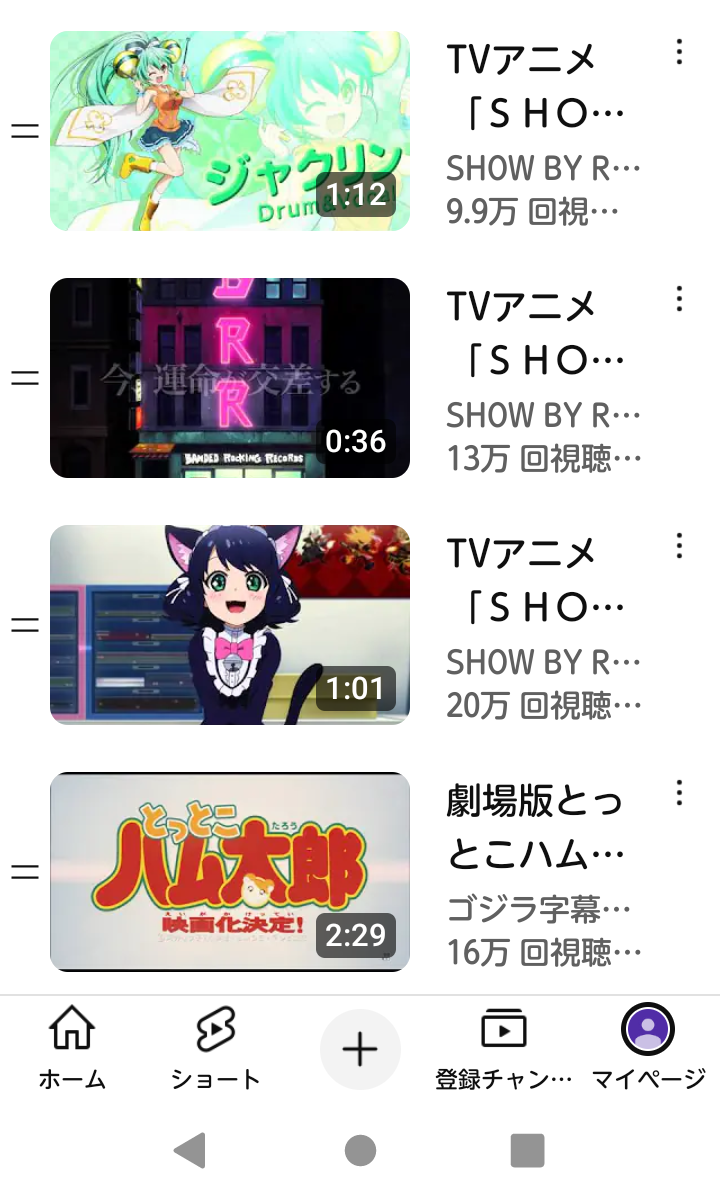This screenshot has height=1197, width=720.
Task: Open options menu for the 9.9万 views video
Action: click(679, 52)
